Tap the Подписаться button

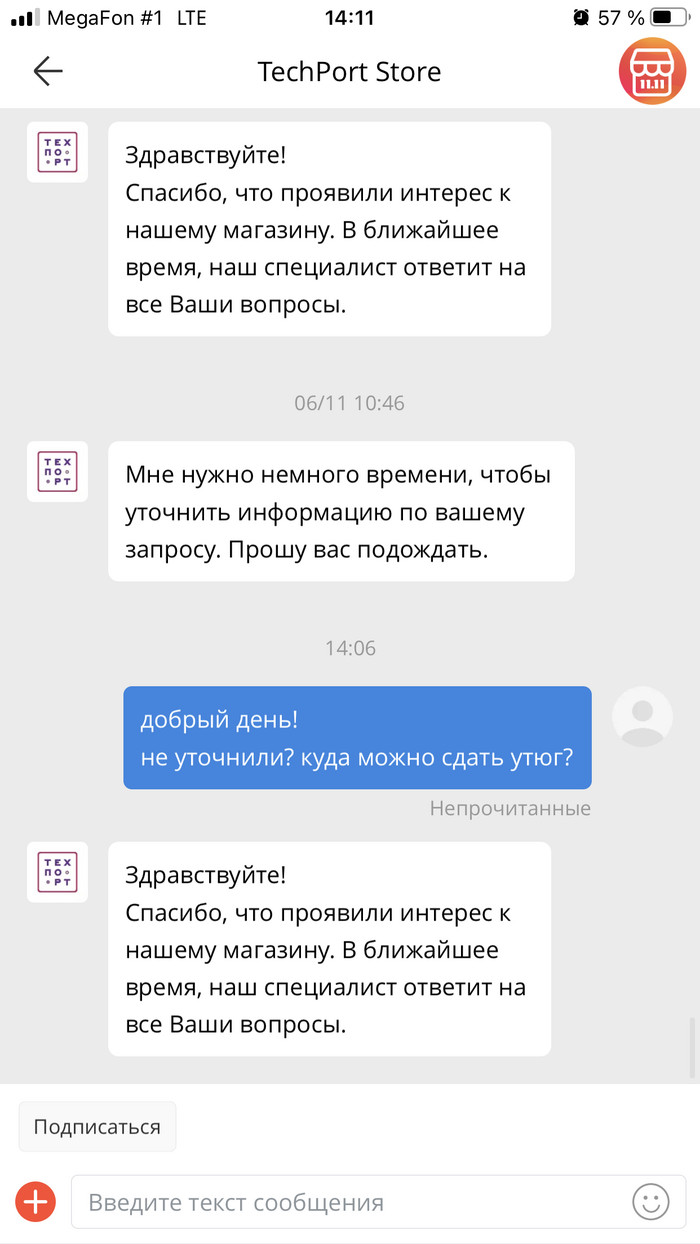coord(97,1127)
